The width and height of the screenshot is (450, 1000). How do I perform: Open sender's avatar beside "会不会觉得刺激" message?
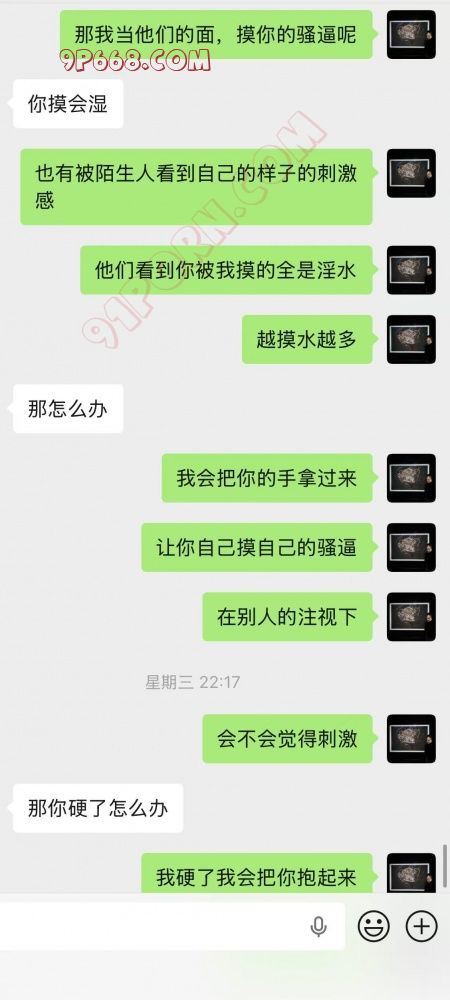point(411,739)
